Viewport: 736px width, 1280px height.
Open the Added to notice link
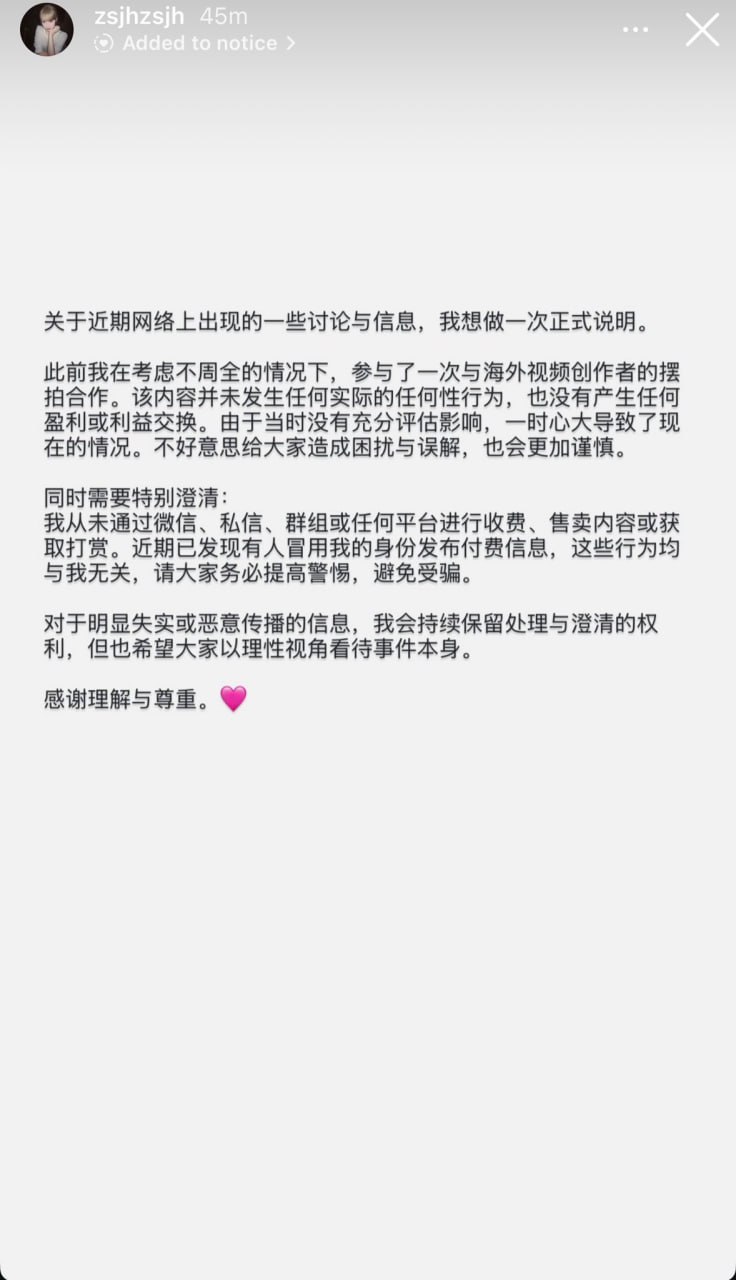coord(195,43)
